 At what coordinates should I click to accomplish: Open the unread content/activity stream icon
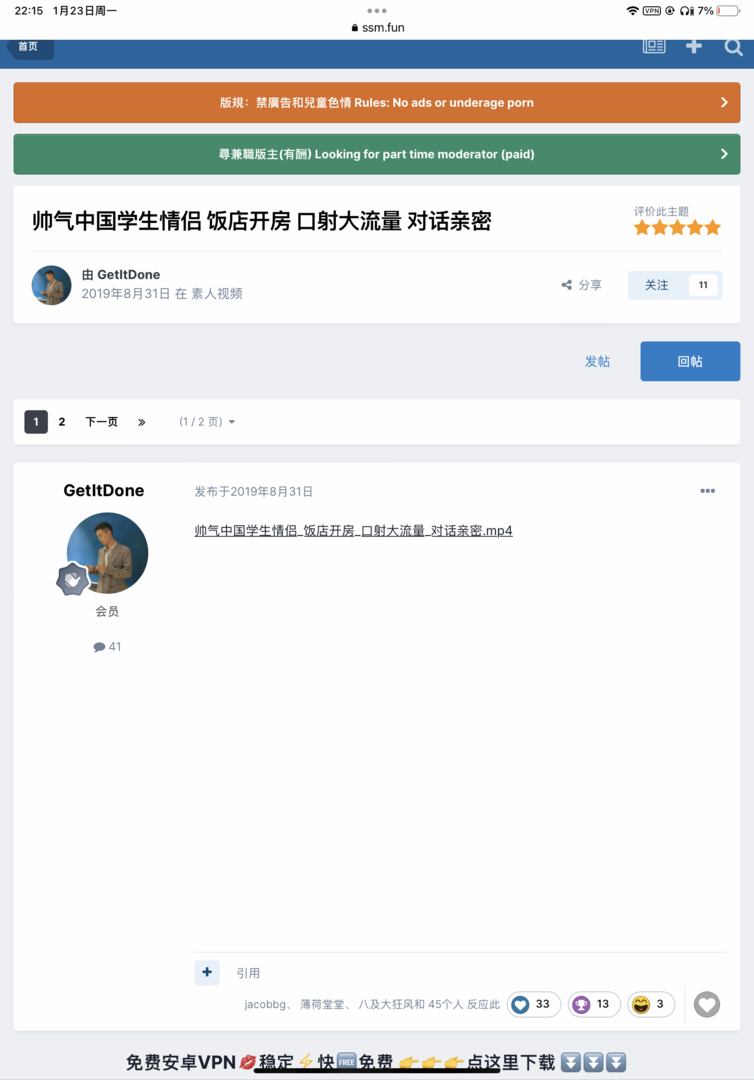(x=654, y=46)
